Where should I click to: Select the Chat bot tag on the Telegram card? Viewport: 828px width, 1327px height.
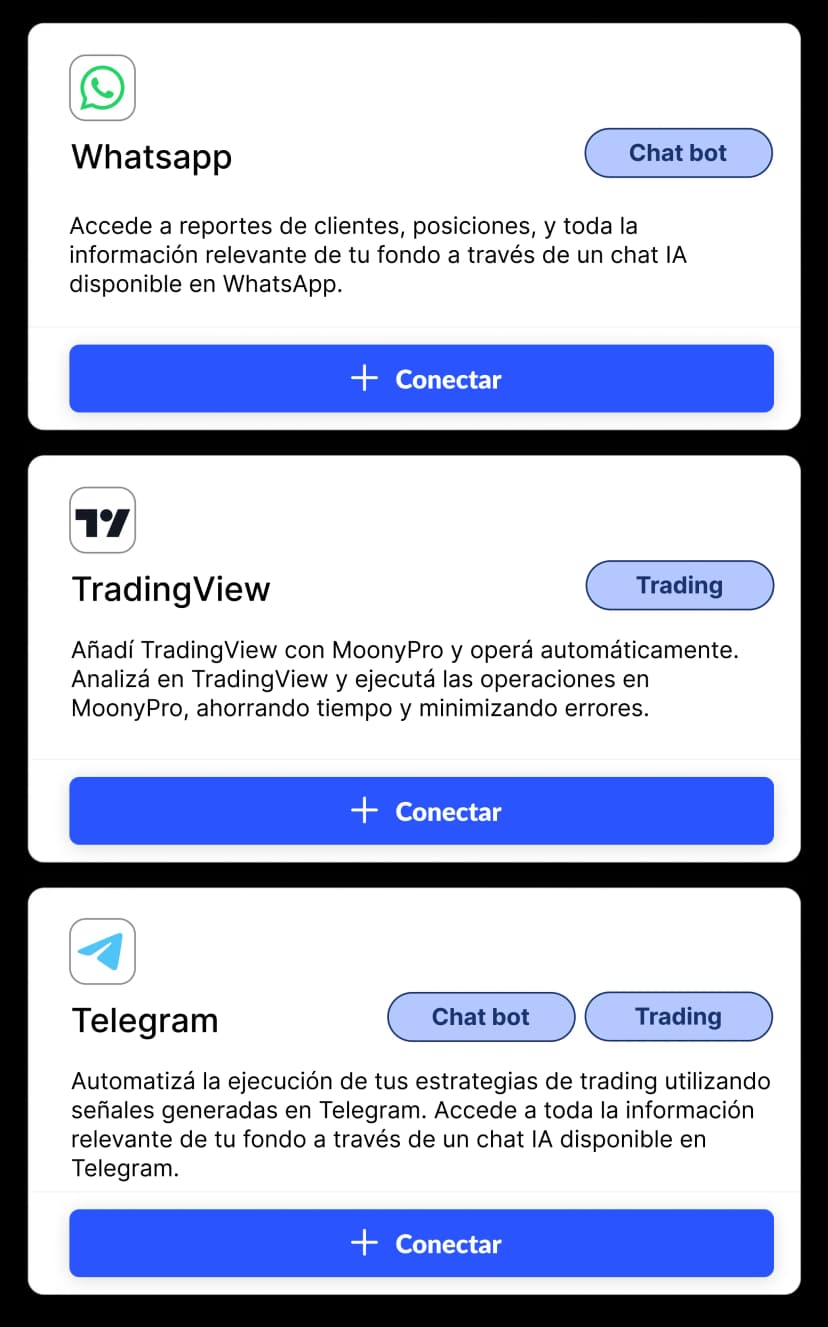click(480, 1016)
